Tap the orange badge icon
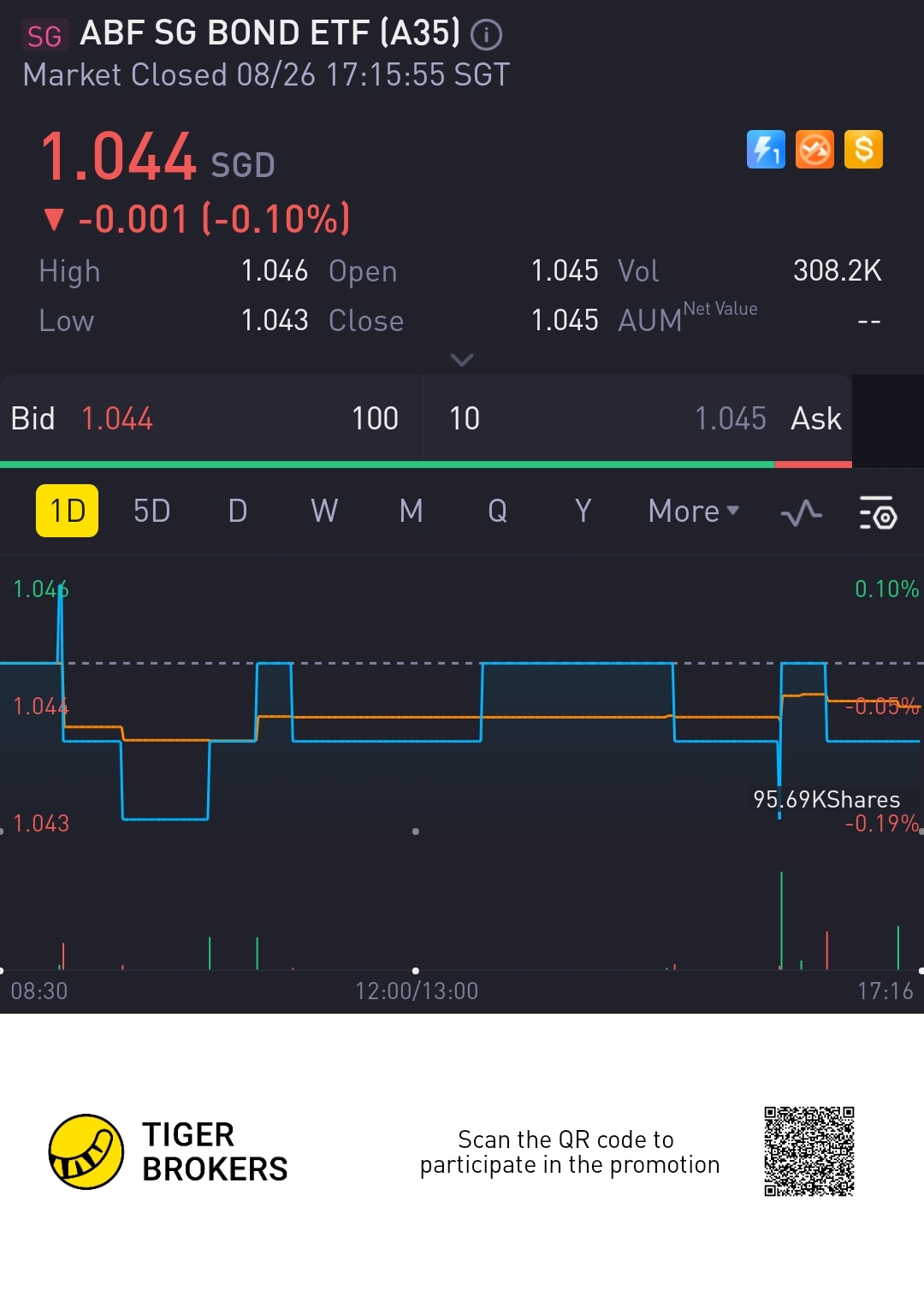 pos(814,150)
